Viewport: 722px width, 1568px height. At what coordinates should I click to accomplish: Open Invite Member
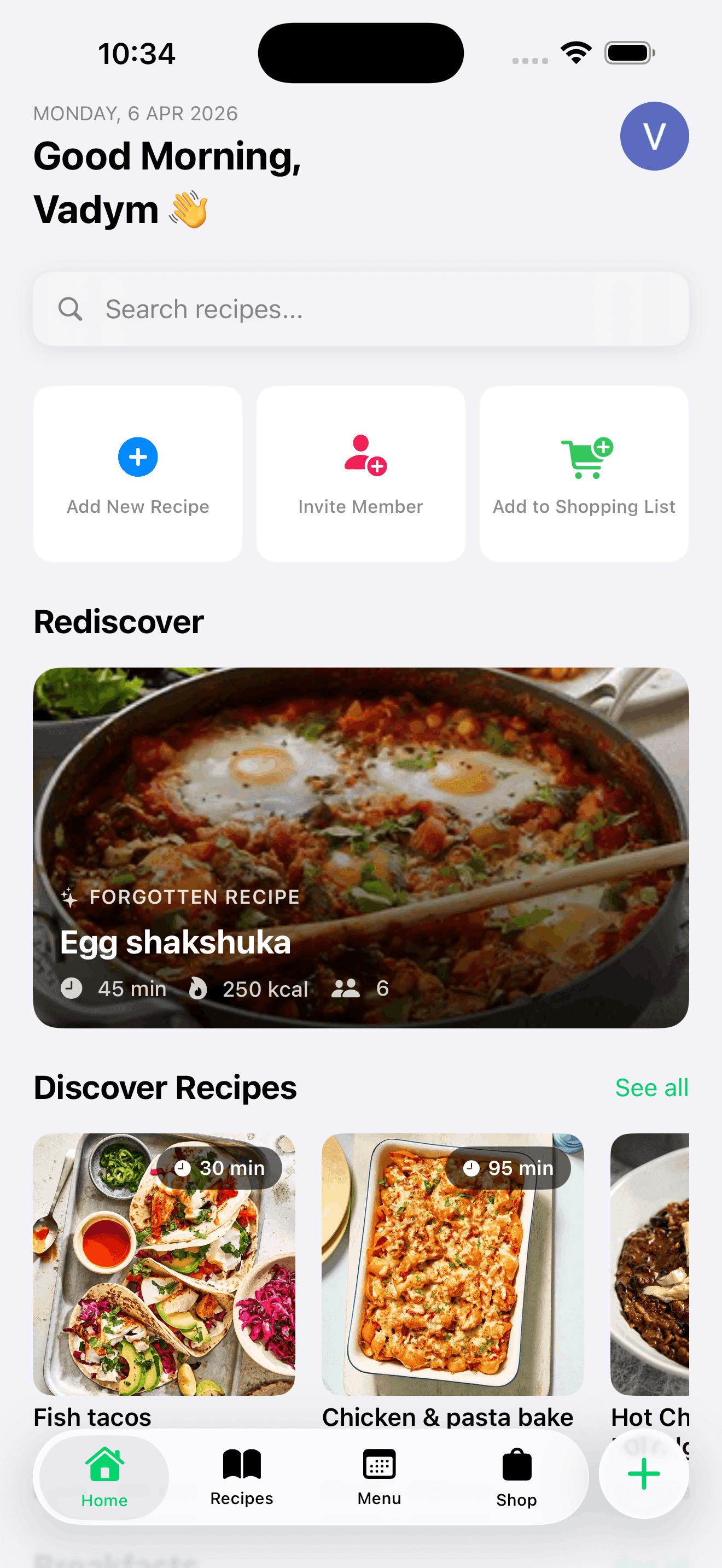[360, 473]
